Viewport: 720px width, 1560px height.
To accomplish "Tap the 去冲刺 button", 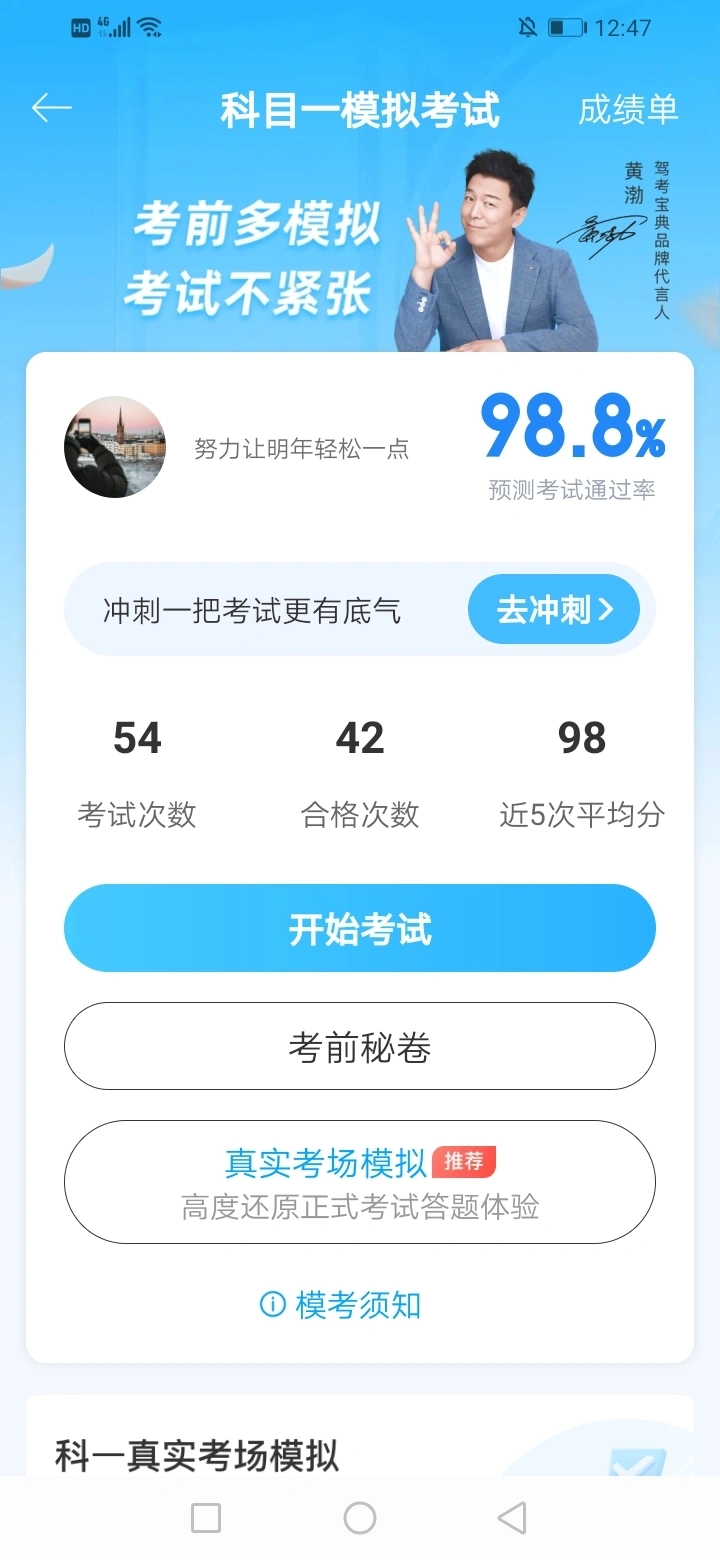I will click(x=553, y=609).
